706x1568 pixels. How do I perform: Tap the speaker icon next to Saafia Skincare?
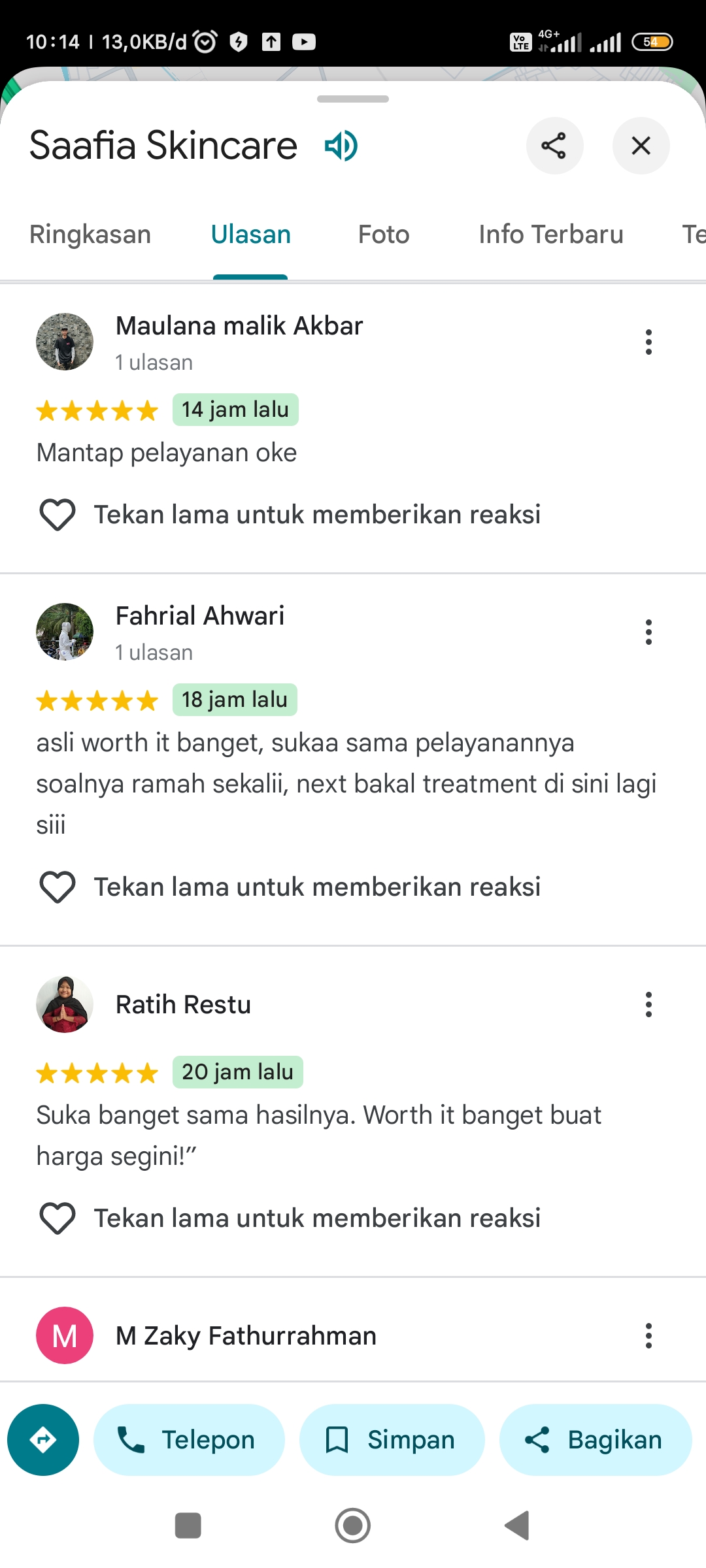click(x=341, y=145)
